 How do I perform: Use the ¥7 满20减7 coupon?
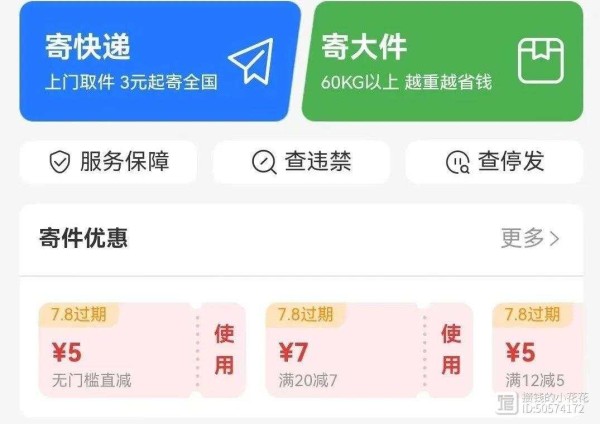[451, 350]
